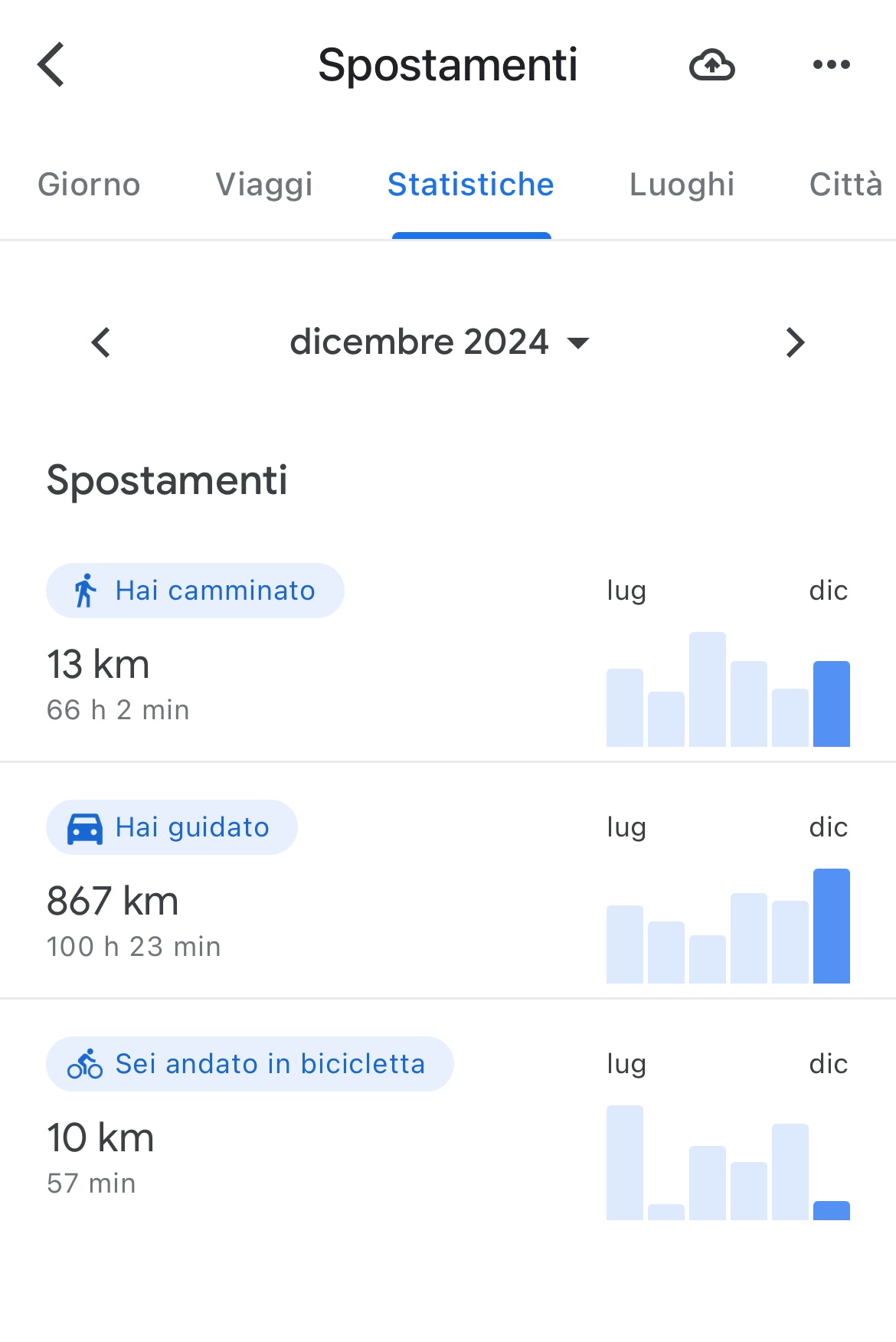Go to the next month
This screenshot has height=1342, width=896.
(795, 342)
